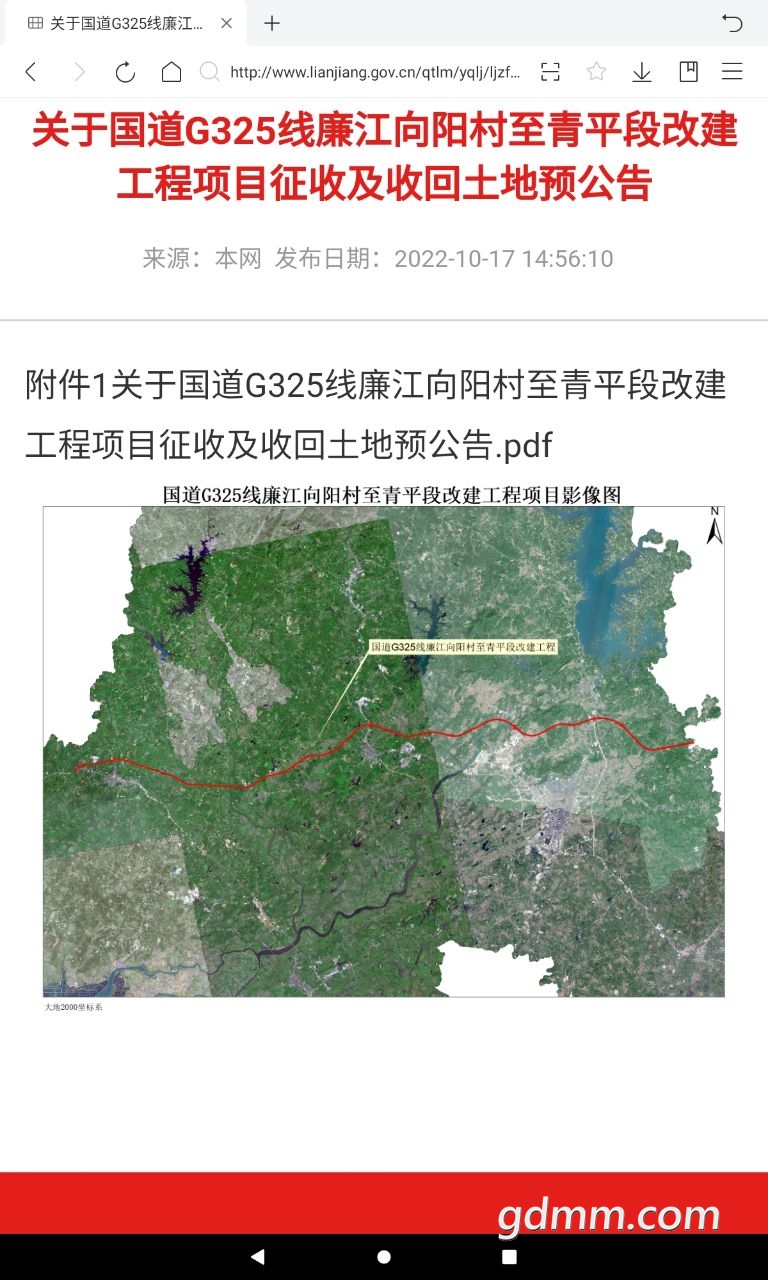The image size is (768, 1280).
Task: View the G325 project satellite map image
Action: pyautogui.click(x=383, y=750)
